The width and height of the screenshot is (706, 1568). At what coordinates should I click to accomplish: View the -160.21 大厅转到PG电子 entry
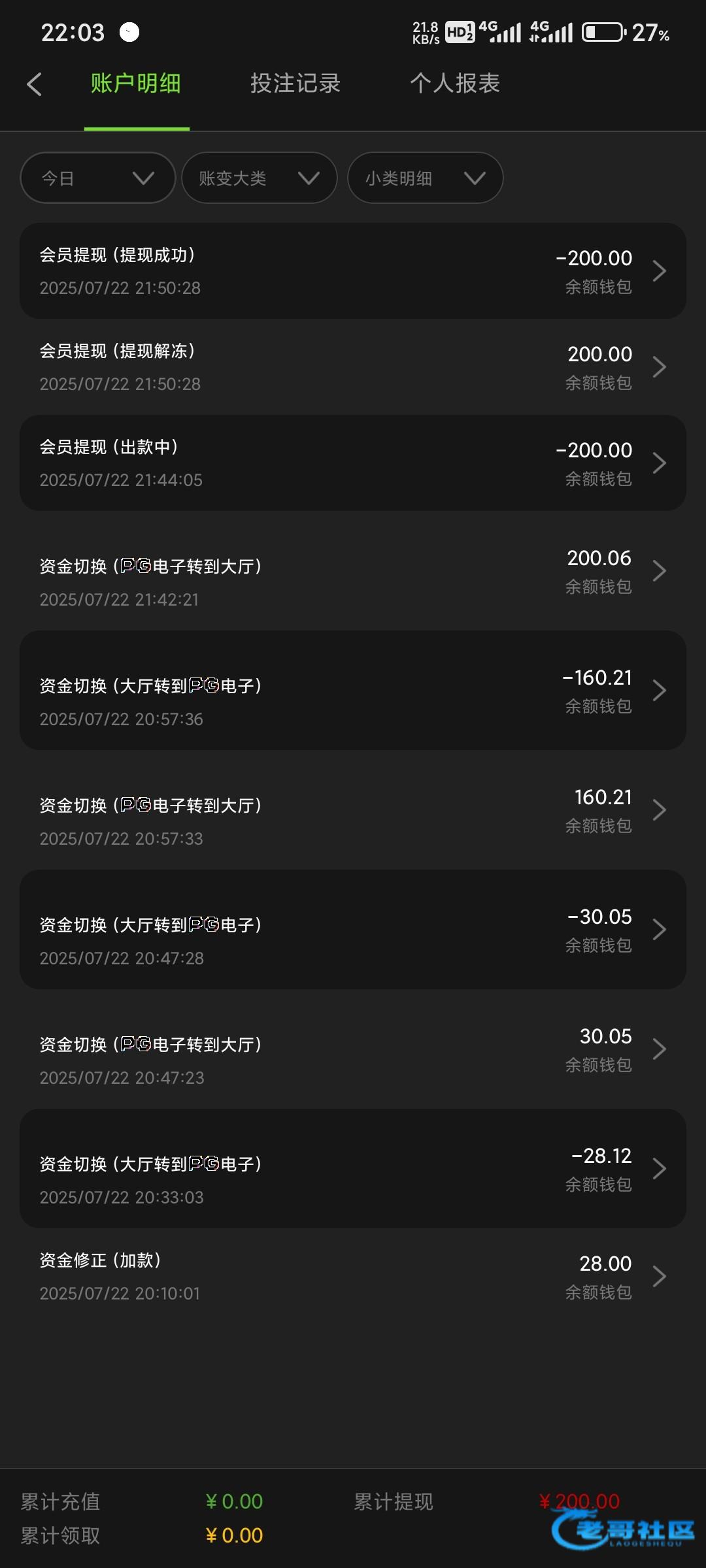[353, 691]
